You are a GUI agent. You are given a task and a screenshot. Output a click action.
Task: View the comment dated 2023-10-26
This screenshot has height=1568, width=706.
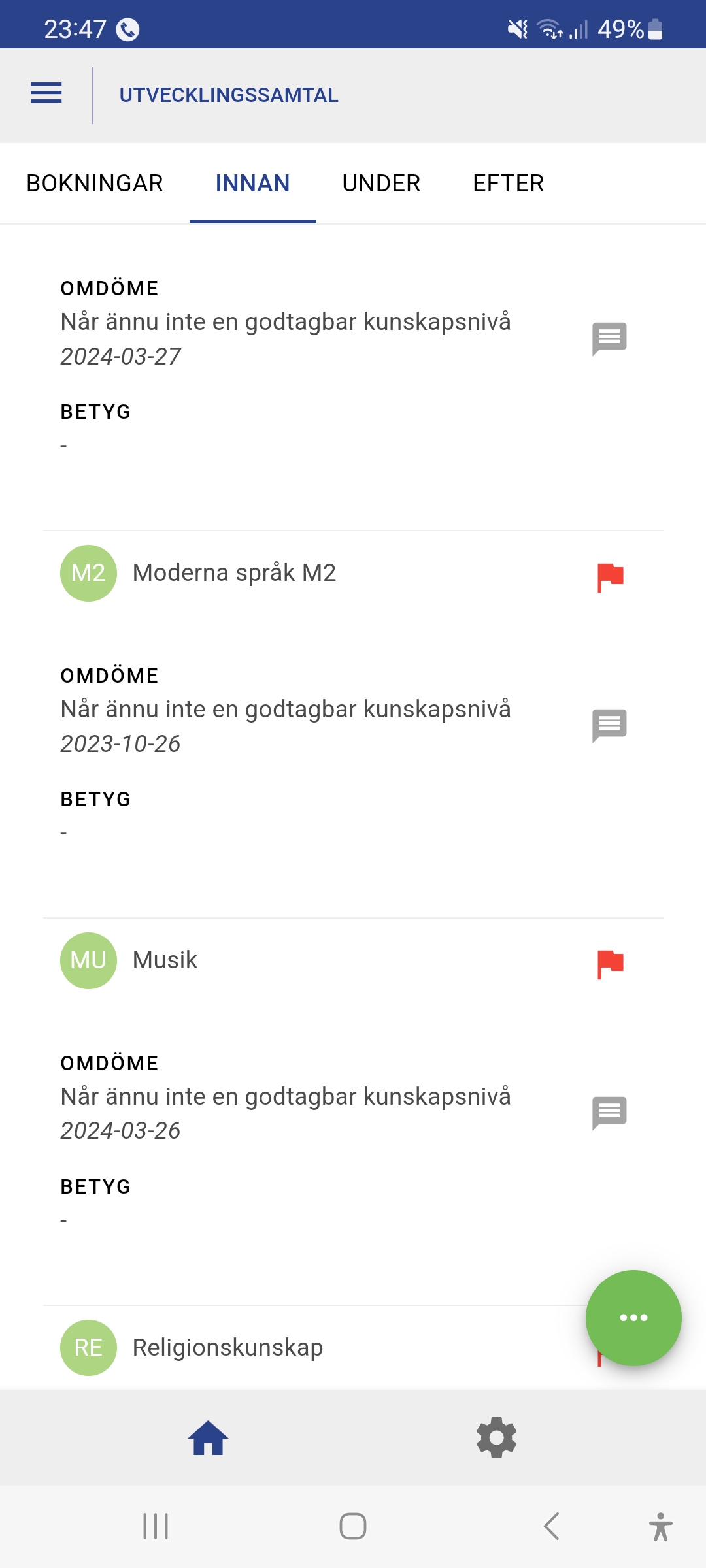pos(609,725)
